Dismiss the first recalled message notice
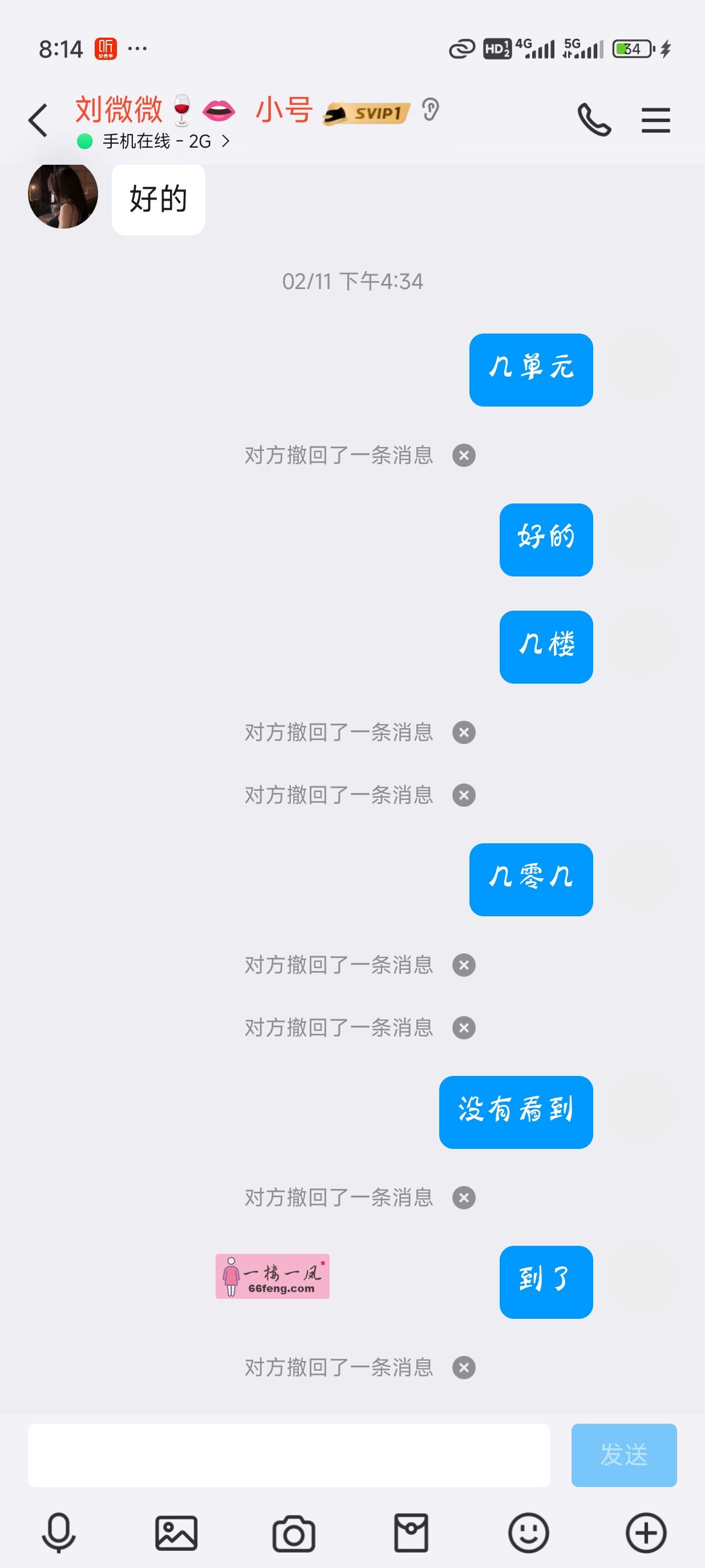This screenshot has width=705, height=1568. tap(463, 454)
